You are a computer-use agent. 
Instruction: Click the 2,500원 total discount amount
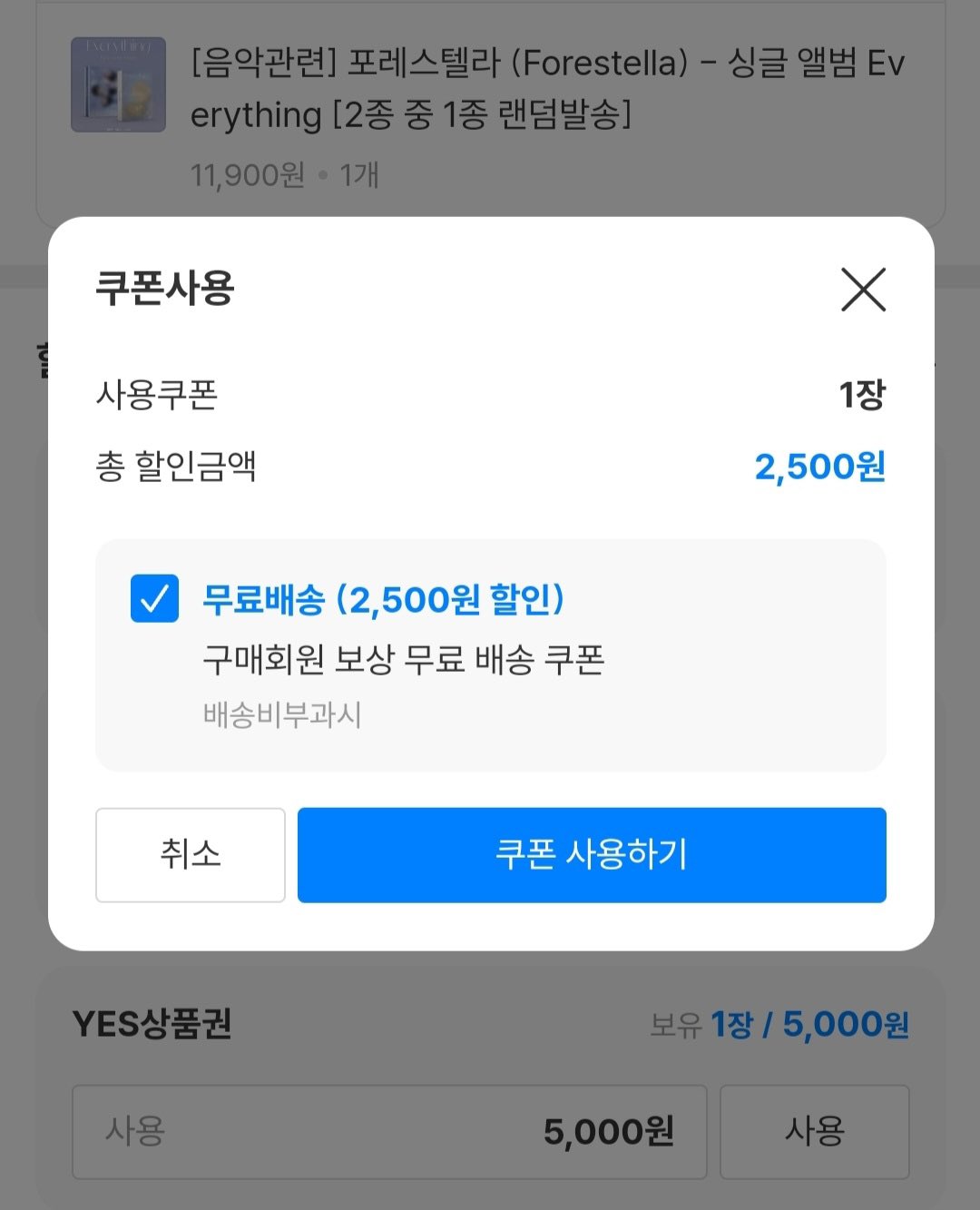(819, 467)
